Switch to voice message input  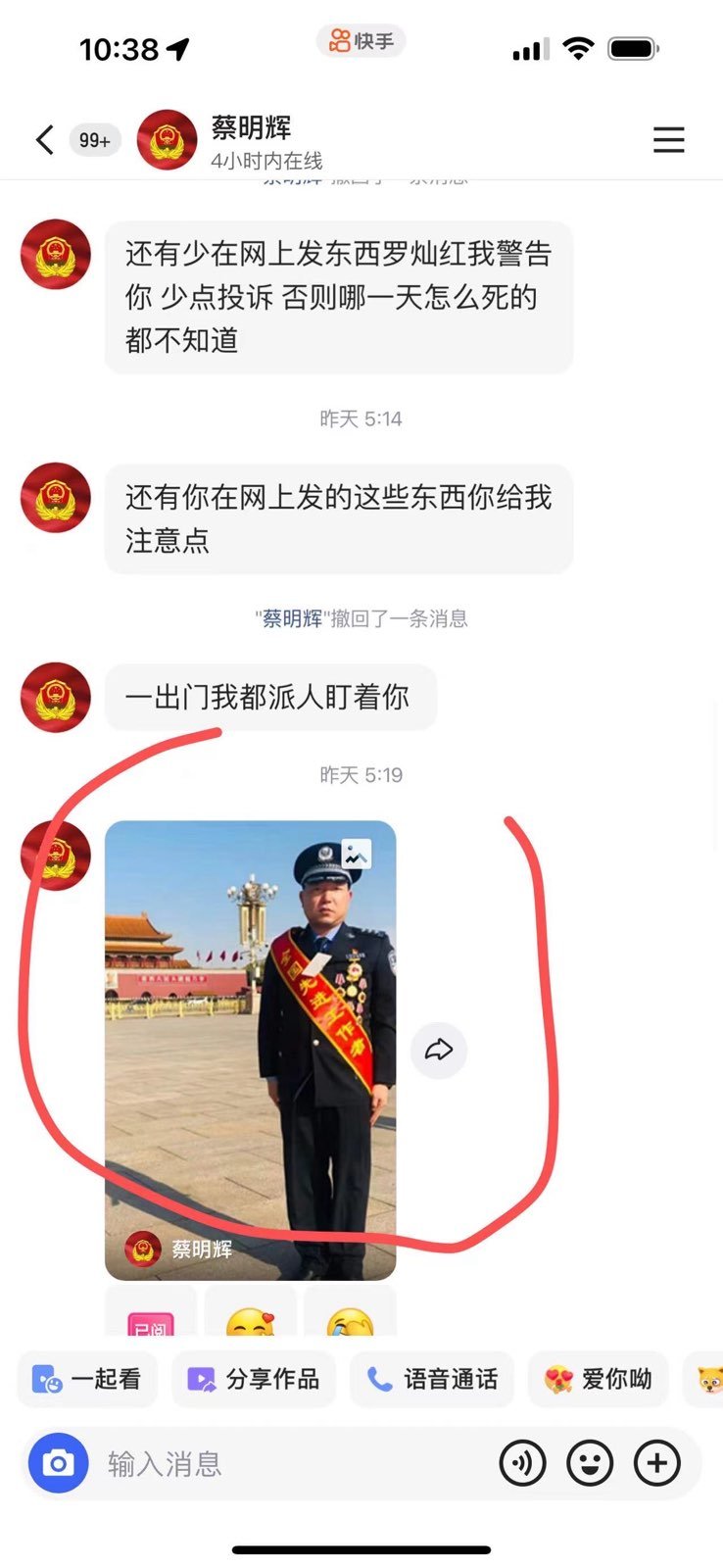(523, 1463)
